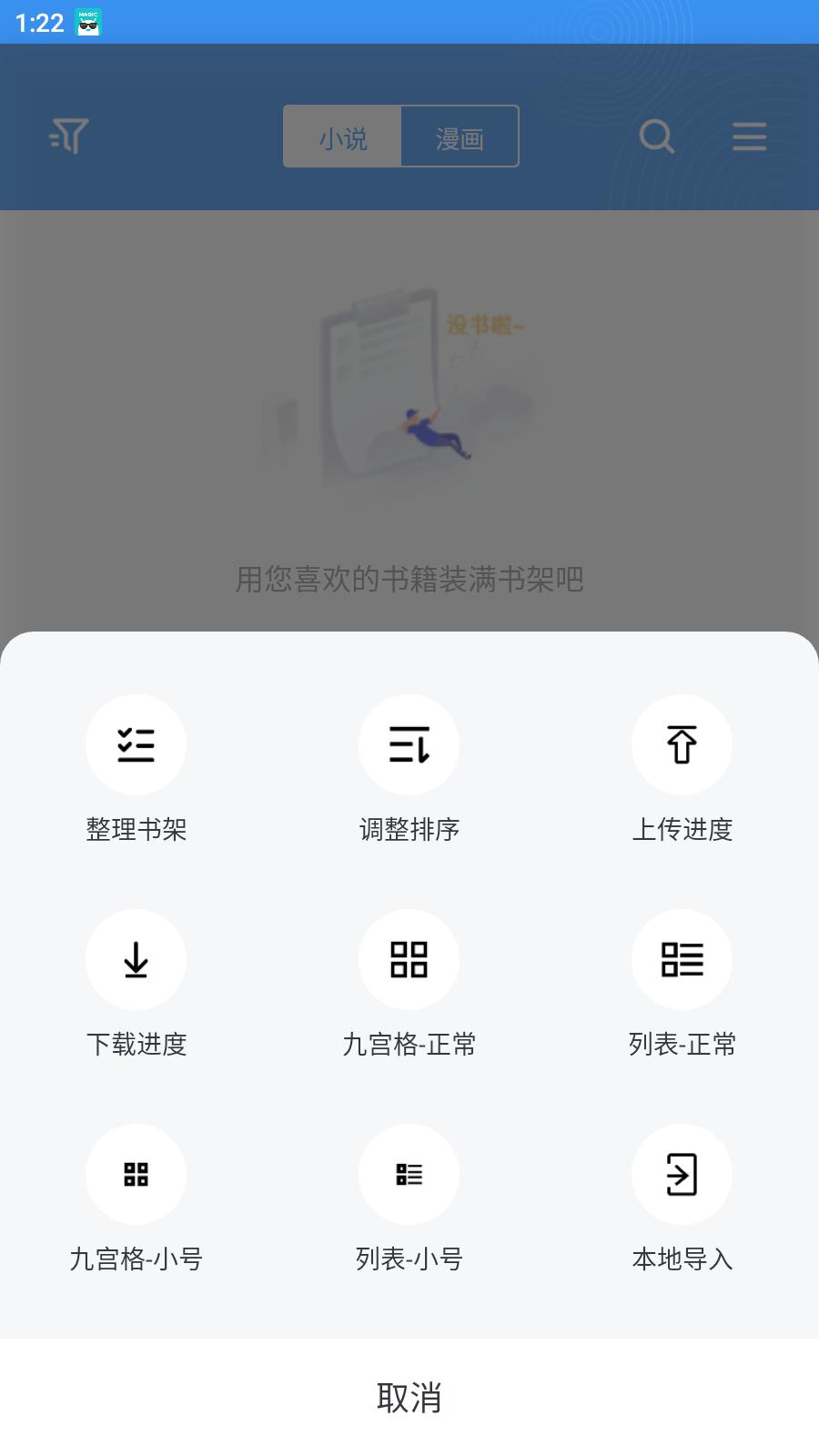Tap the filter icon in top left
This screenshot has height=1456, width=819.
pyautogui.click(x=65, y=136)
